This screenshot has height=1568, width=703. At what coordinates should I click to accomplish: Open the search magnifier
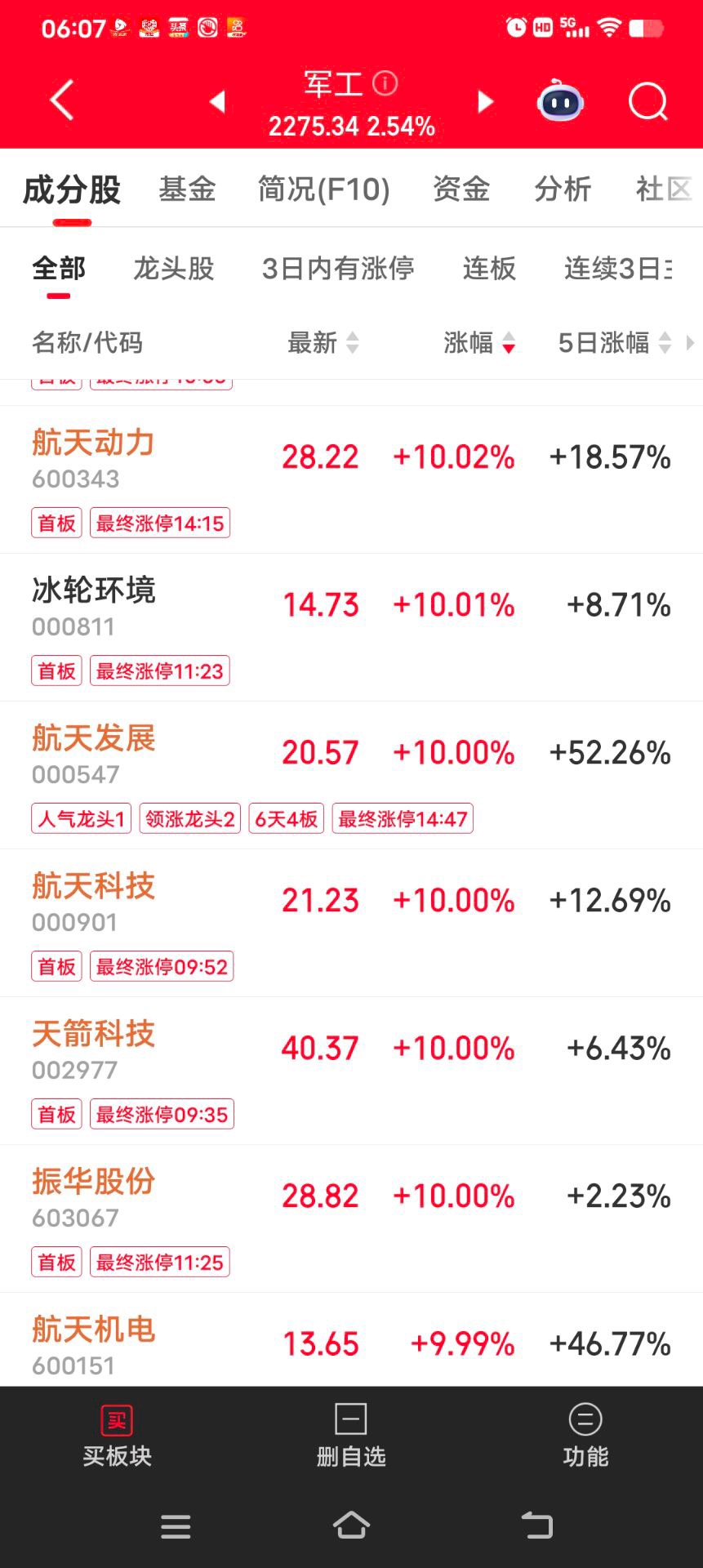click(647, 101)
